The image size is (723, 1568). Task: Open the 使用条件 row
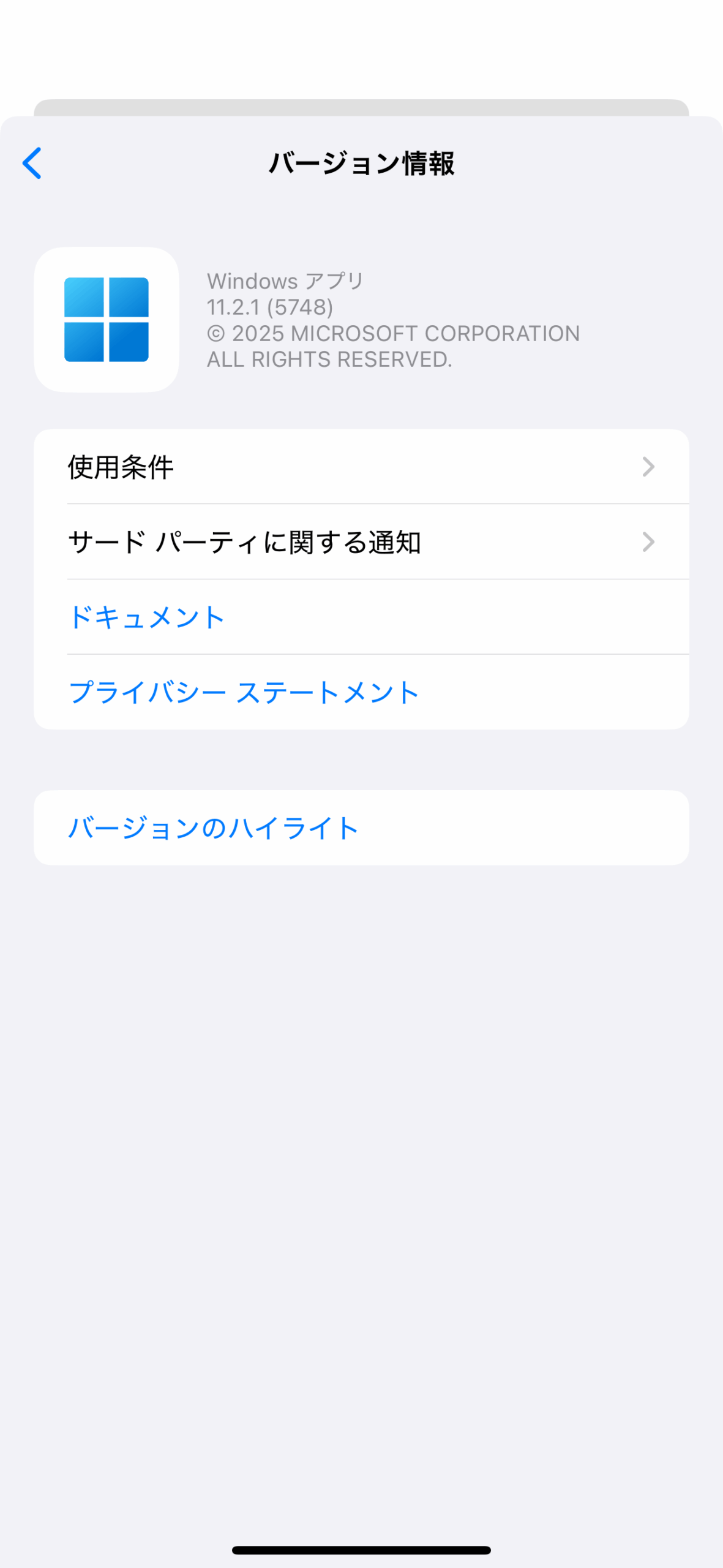tap(361, 467)
